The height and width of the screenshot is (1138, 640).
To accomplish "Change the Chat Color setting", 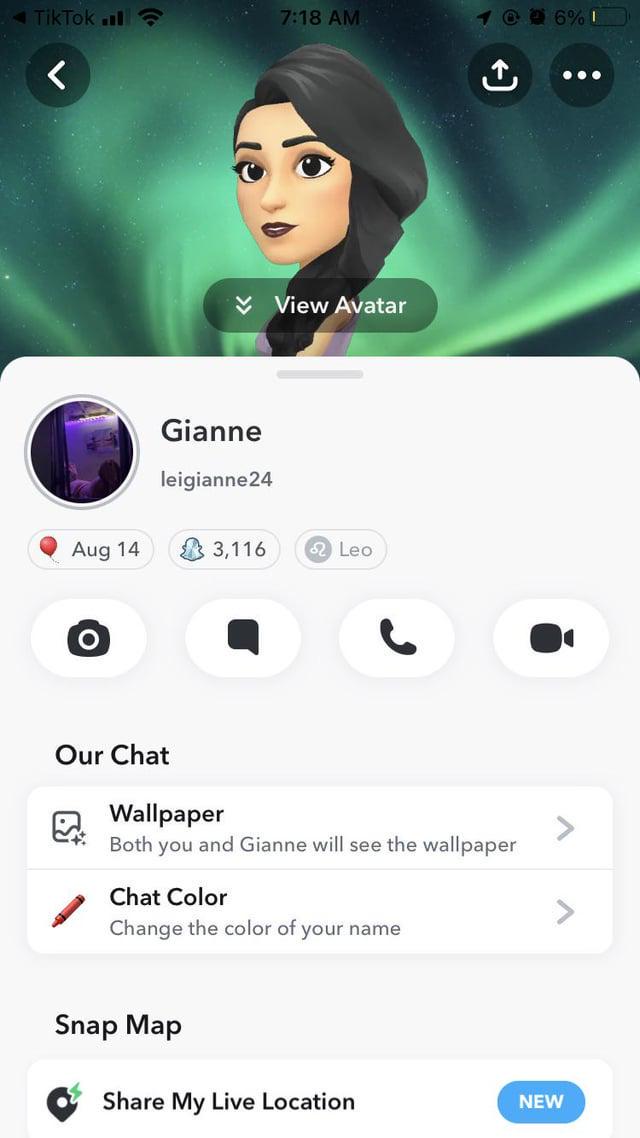I will [x=320, y=911].
